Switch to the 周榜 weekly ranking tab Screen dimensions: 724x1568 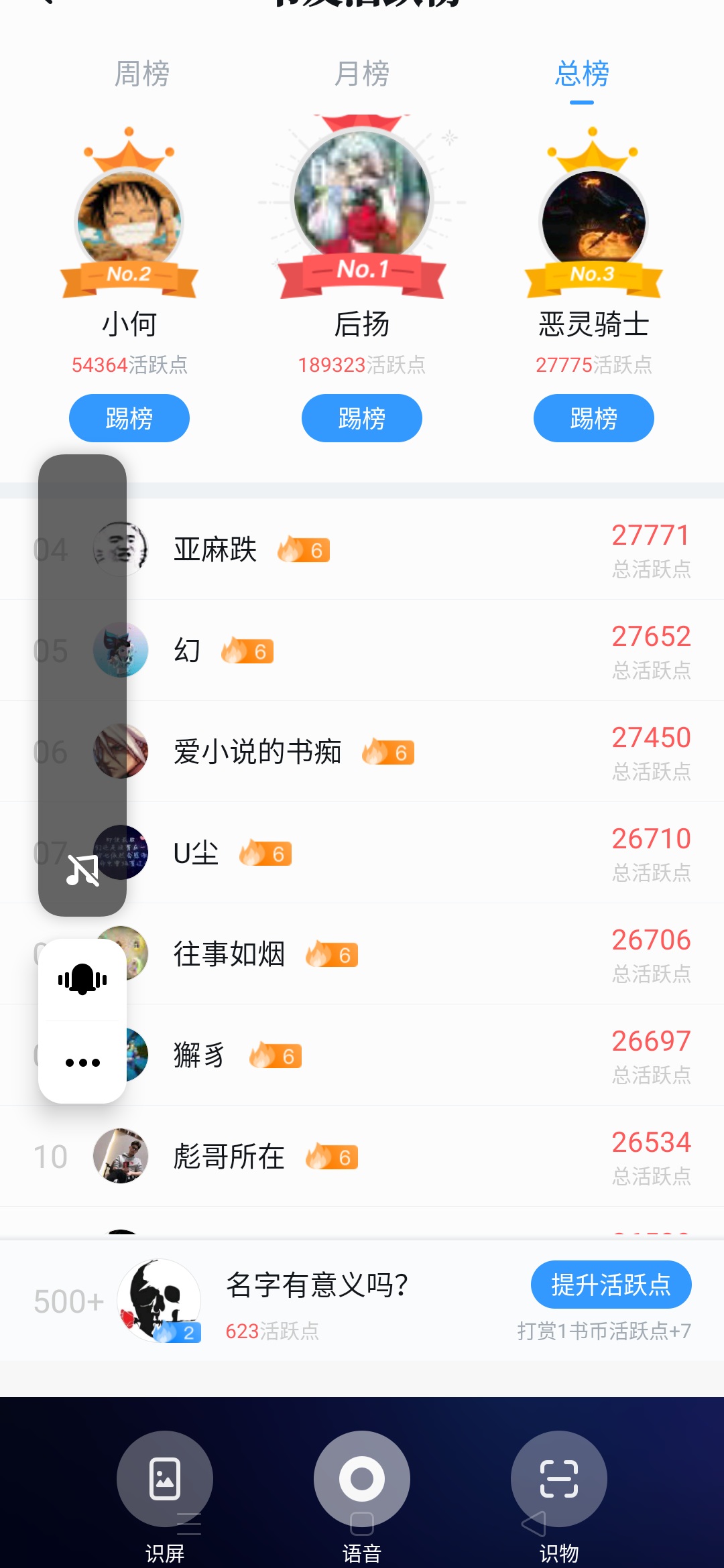point(141,74)
